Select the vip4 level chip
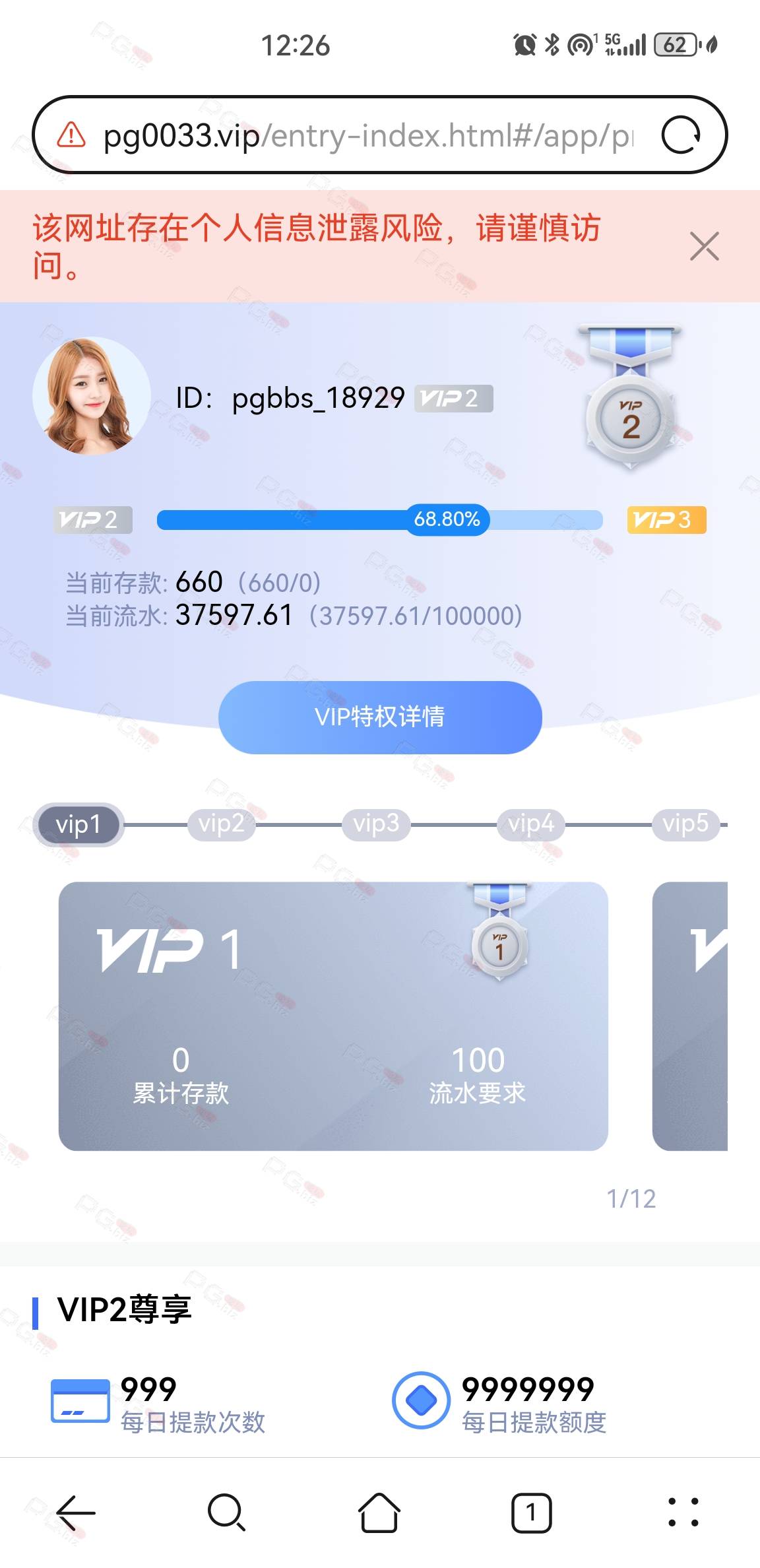760x1568 pixels. point(531,824)
